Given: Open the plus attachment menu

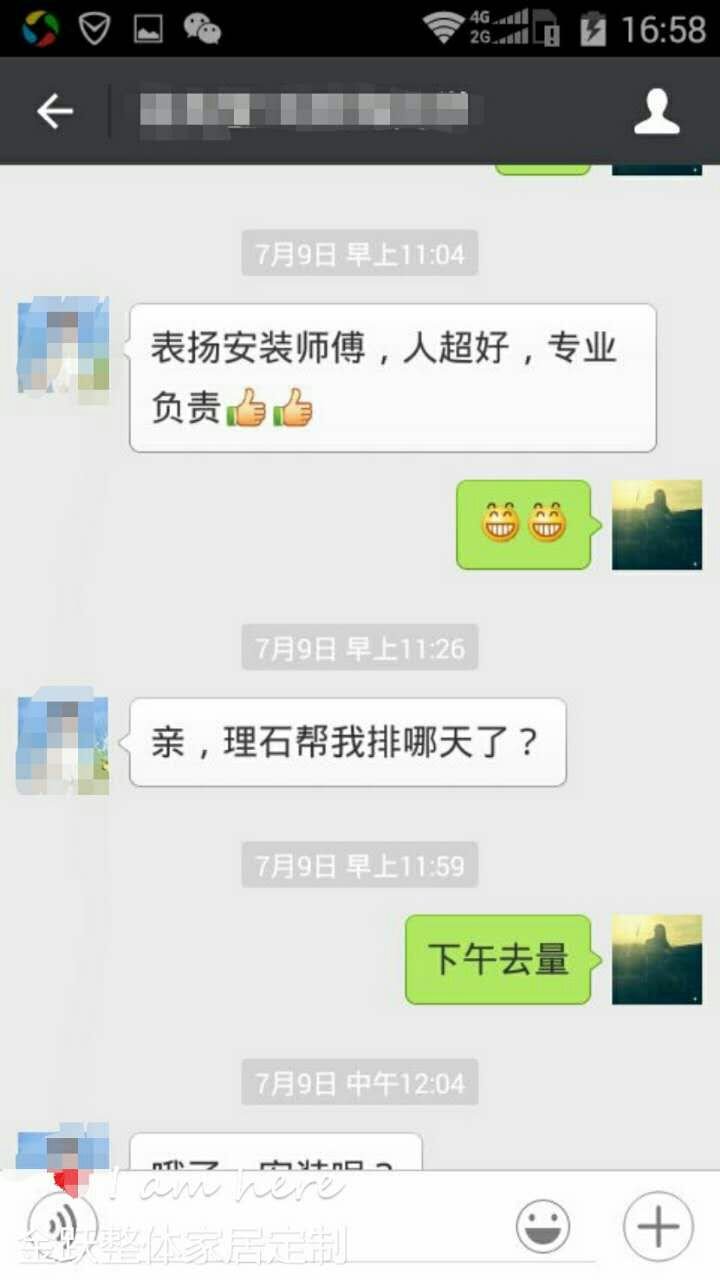Looking at the screenshot, I should point(658,1226).
